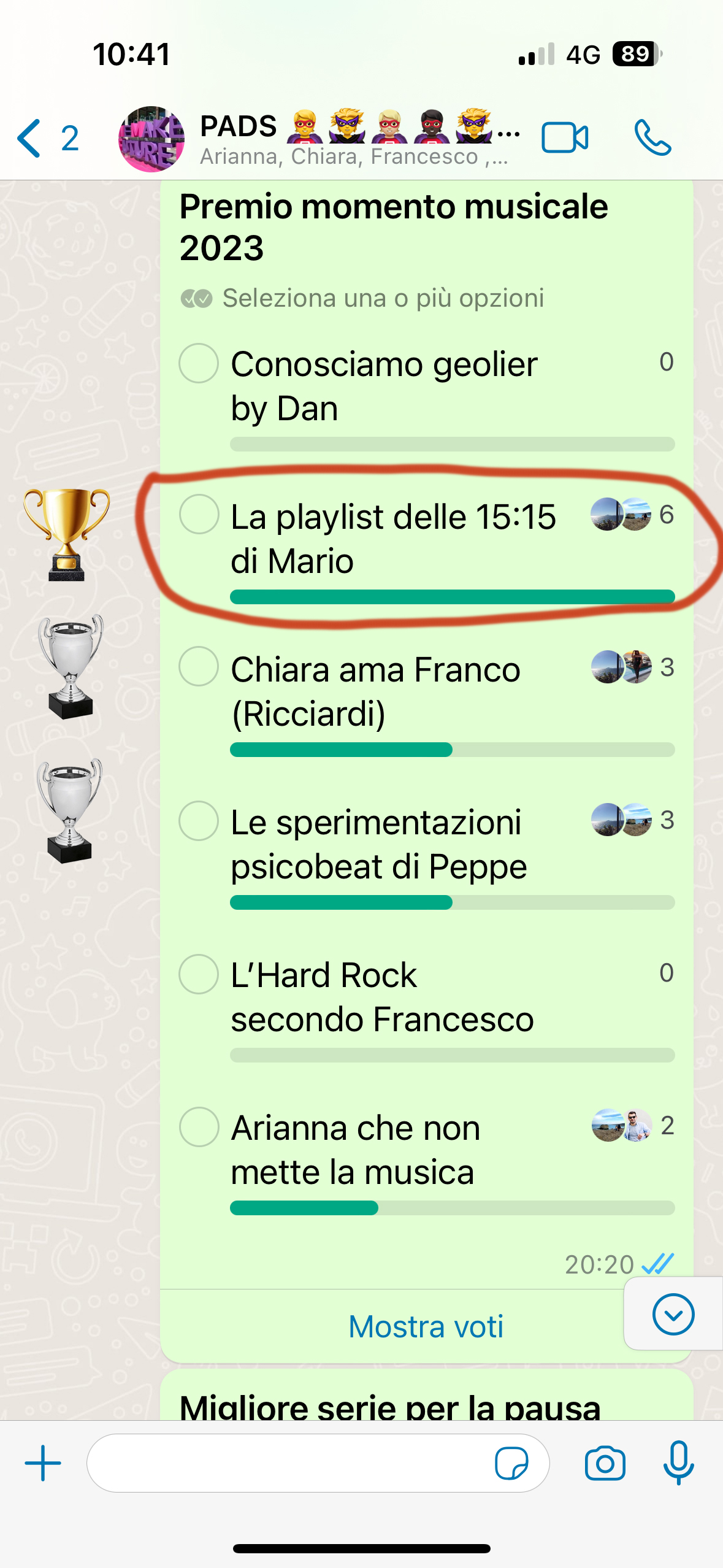Open the attachment plus menu
The image size is (723, 1568).
[x=43, y=1463]
